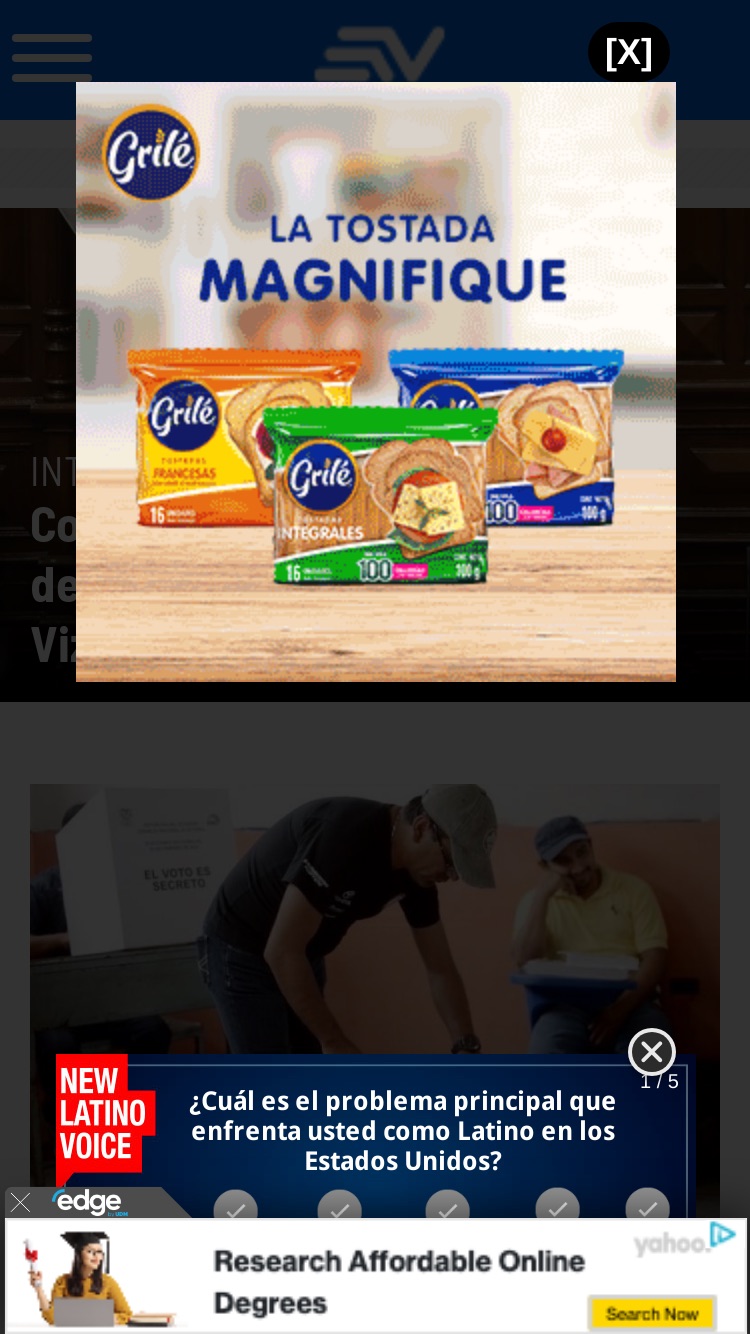Viewport: 750px width, 1334px height.
Task: Close the Grilé ad popup with [X]
Action: pyautogui.click(x=629, y=52)
